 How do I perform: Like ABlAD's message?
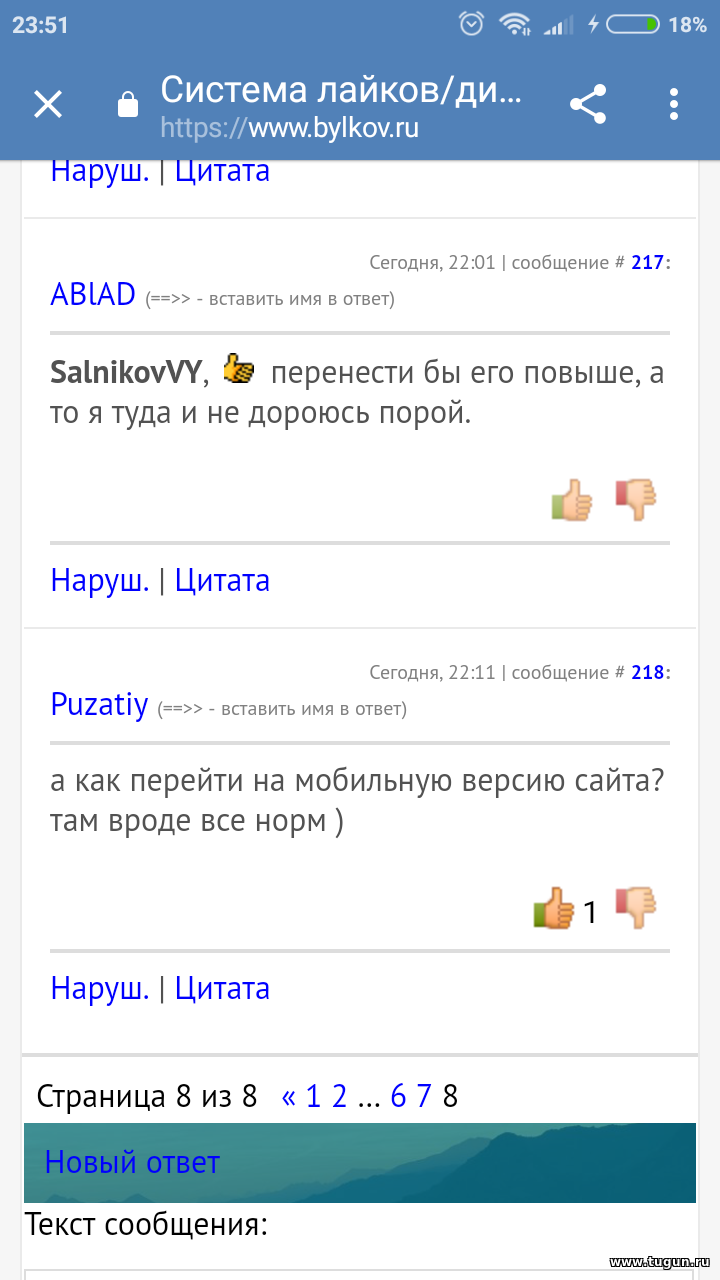[571, 499]
